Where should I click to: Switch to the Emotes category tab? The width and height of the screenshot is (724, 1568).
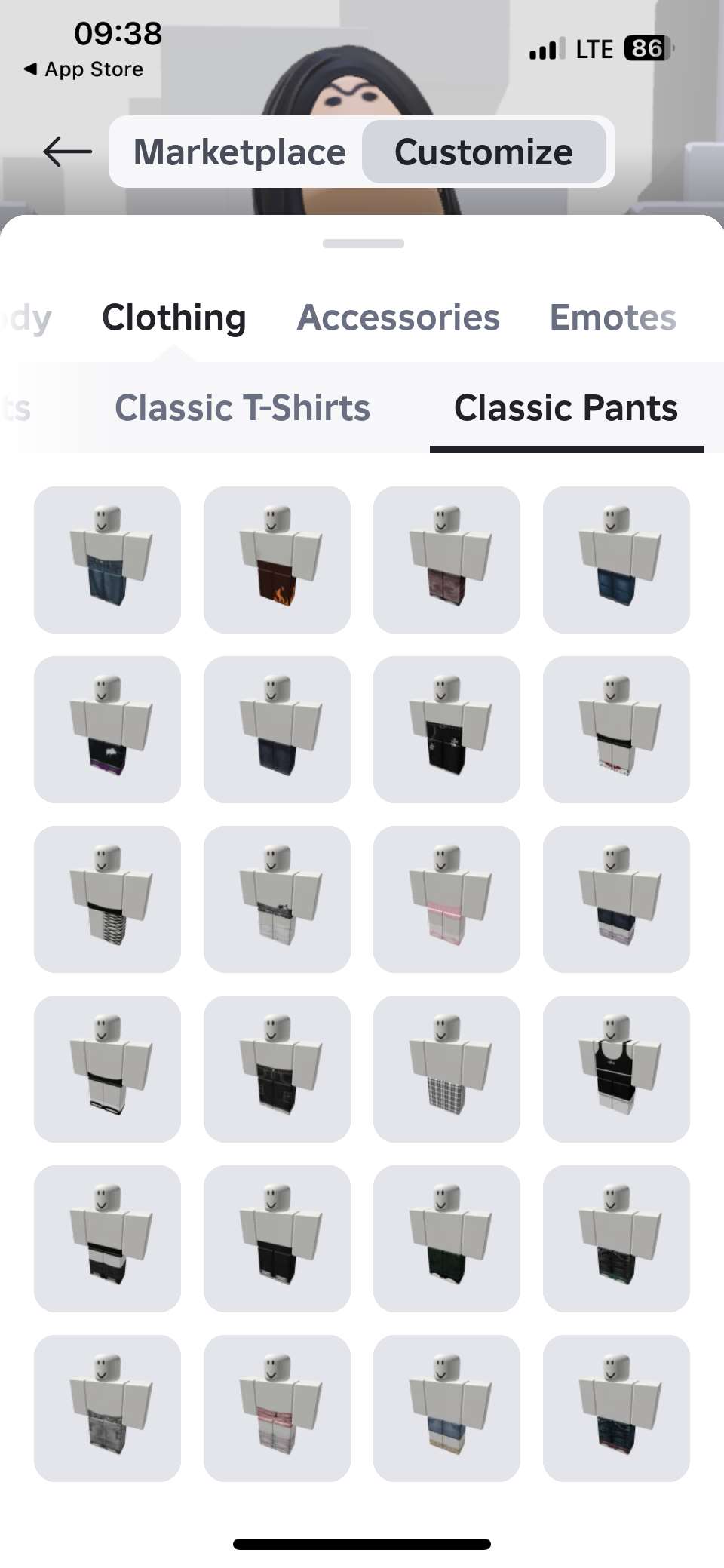point(612,318)
